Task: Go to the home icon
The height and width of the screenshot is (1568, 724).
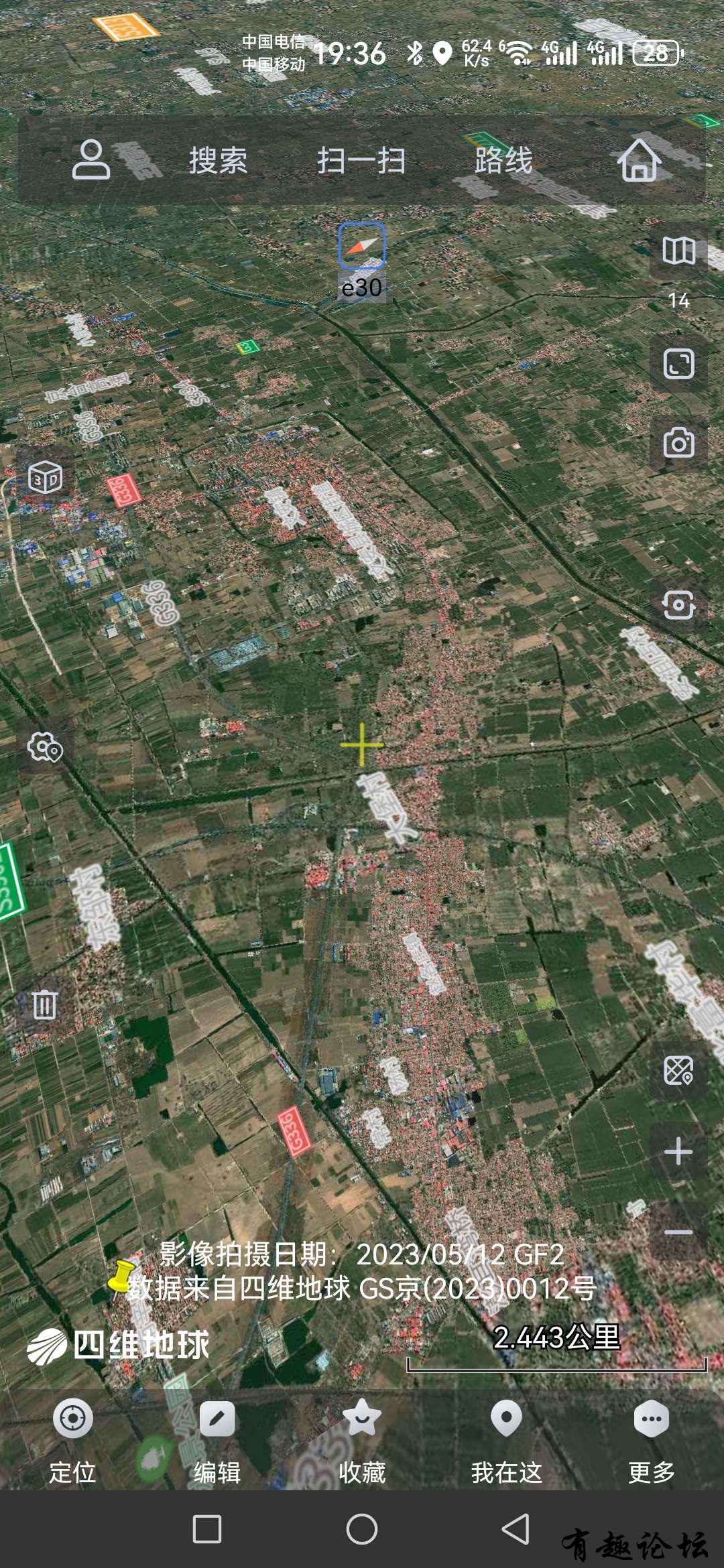Action: click(x=639, y=159)
